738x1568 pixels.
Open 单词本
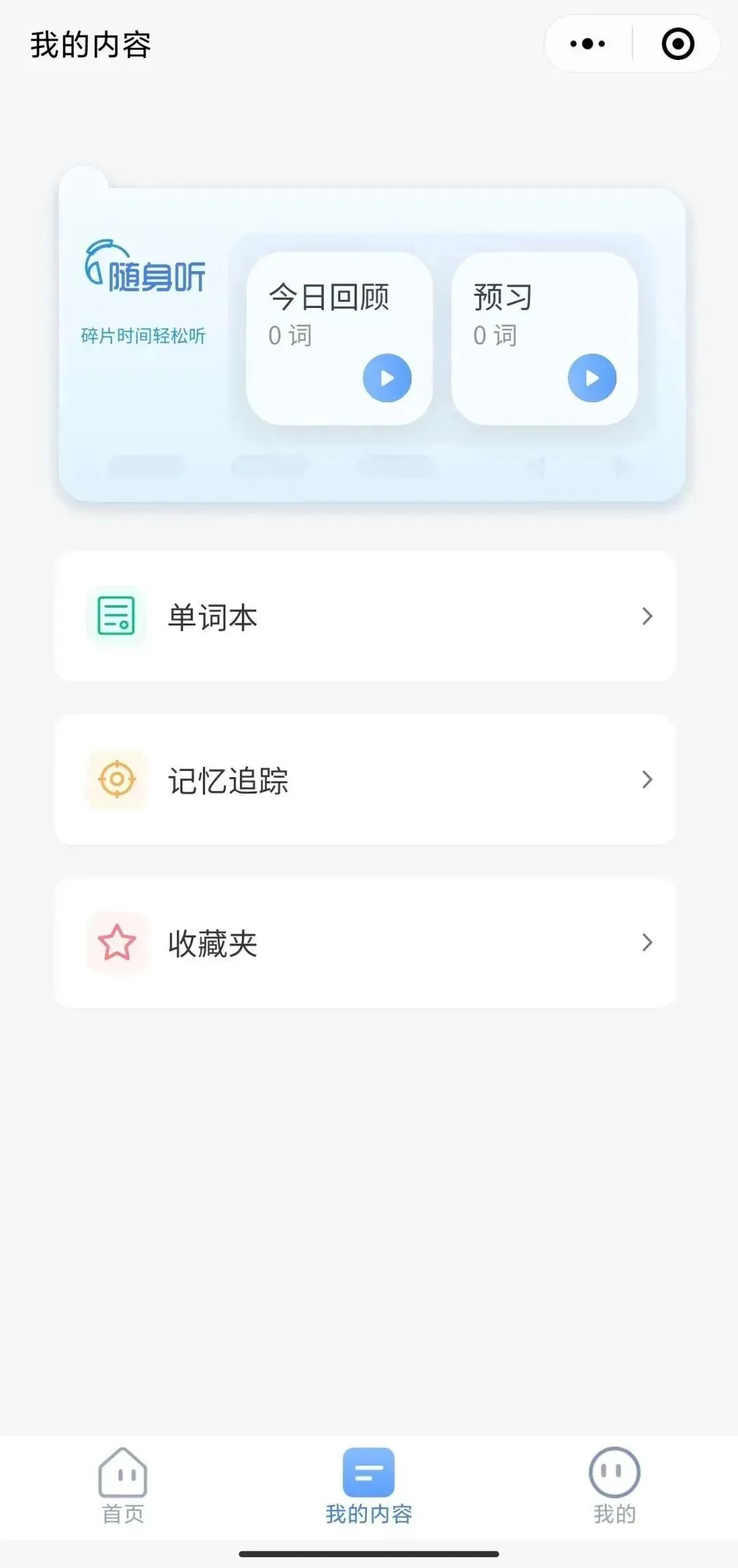366,616
